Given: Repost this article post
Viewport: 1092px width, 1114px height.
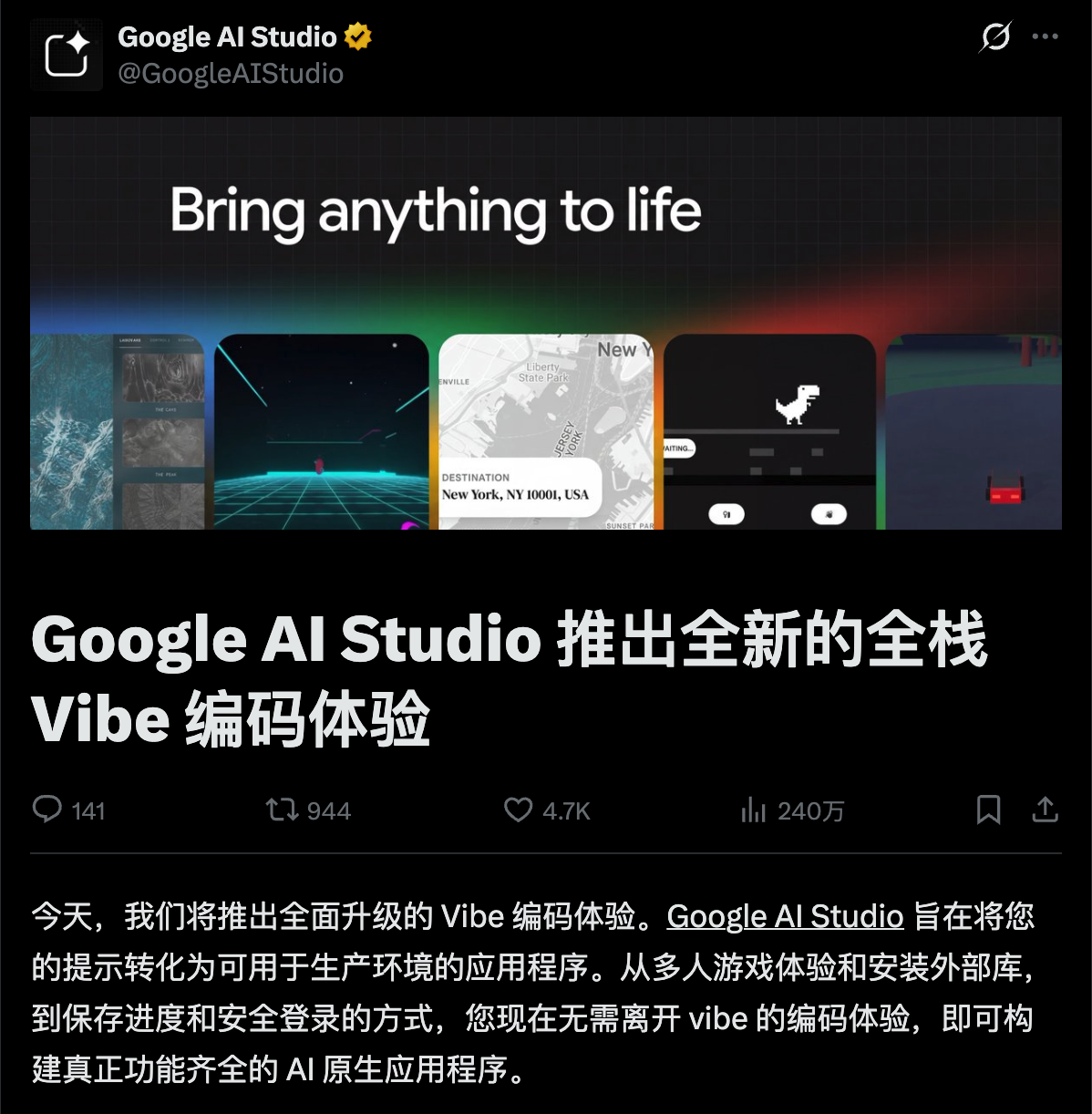Looking at the screenshot, I should pos(282,810).
